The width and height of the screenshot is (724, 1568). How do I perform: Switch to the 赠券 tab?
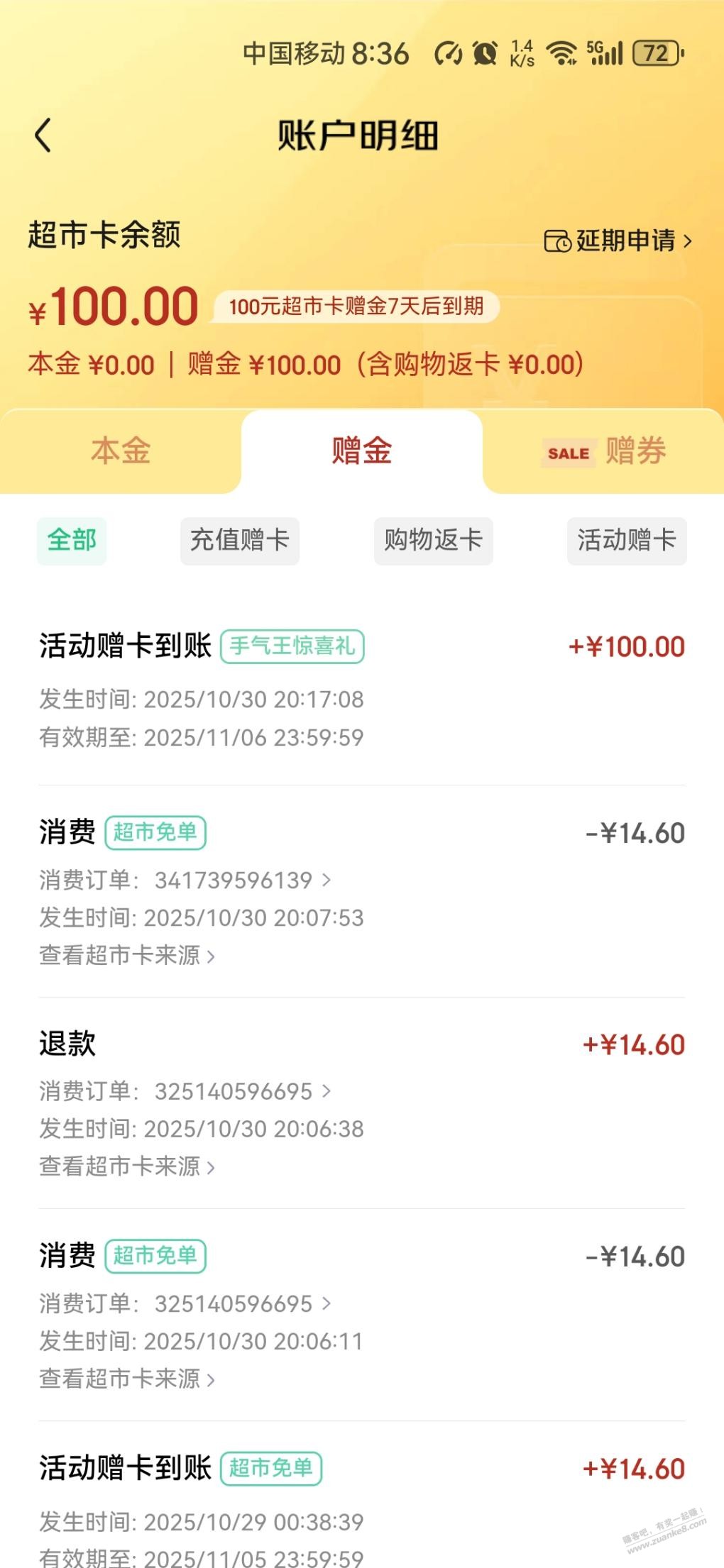[605, 451]
